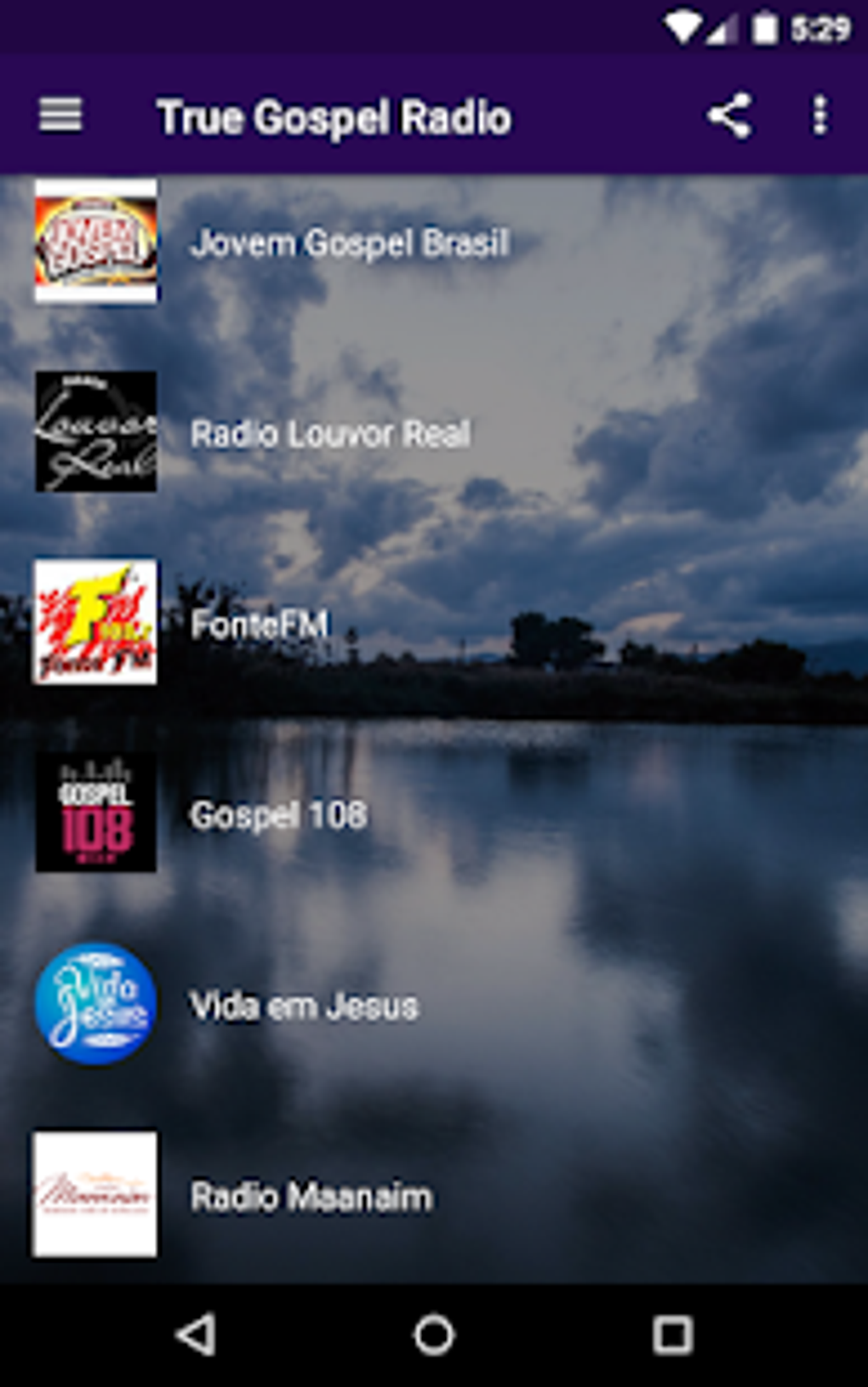Tap the system home button
The image size is (868, 1387).
[434, 1334]
